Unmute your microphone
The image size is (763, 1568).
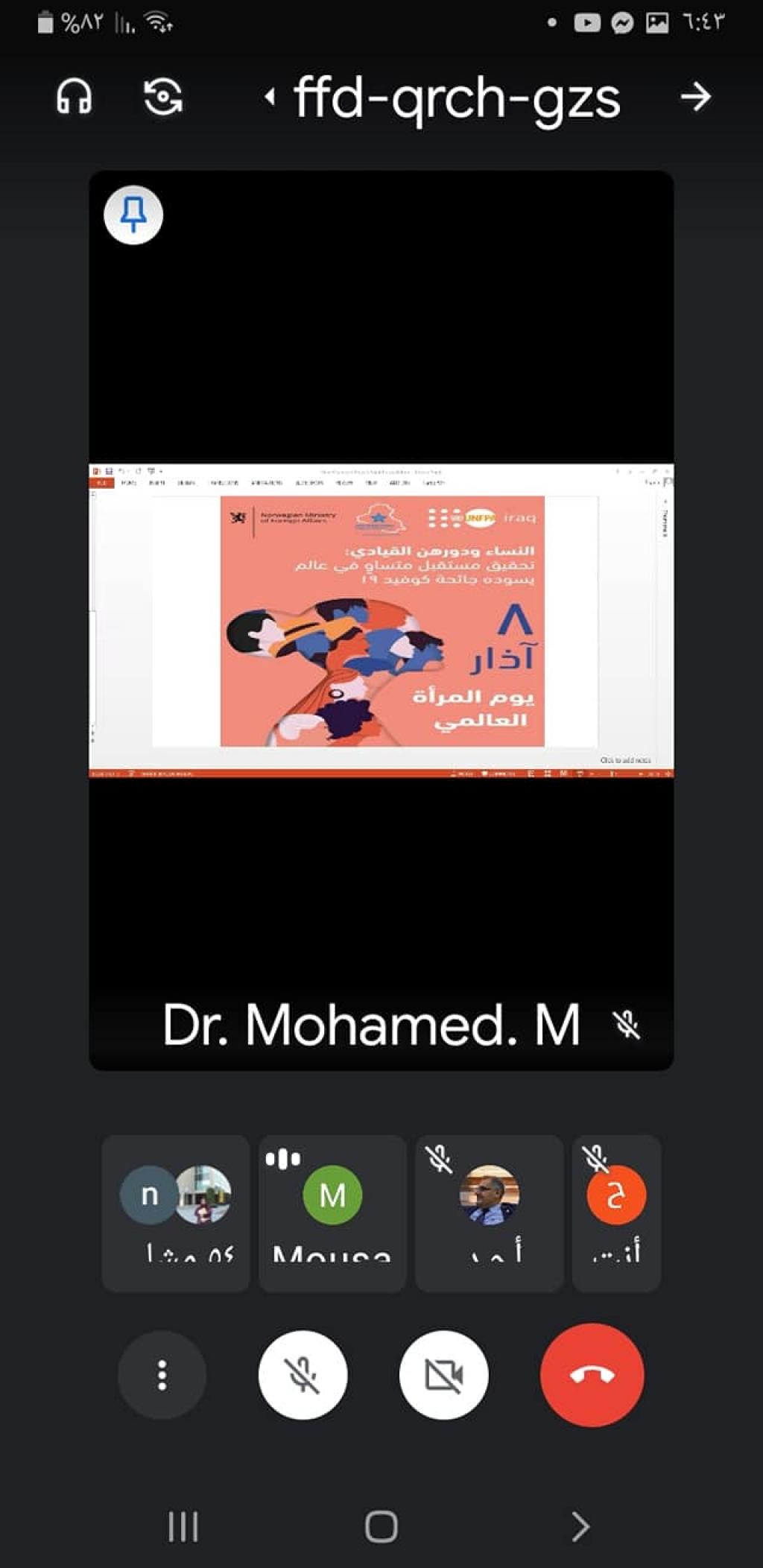[303, 1375]
